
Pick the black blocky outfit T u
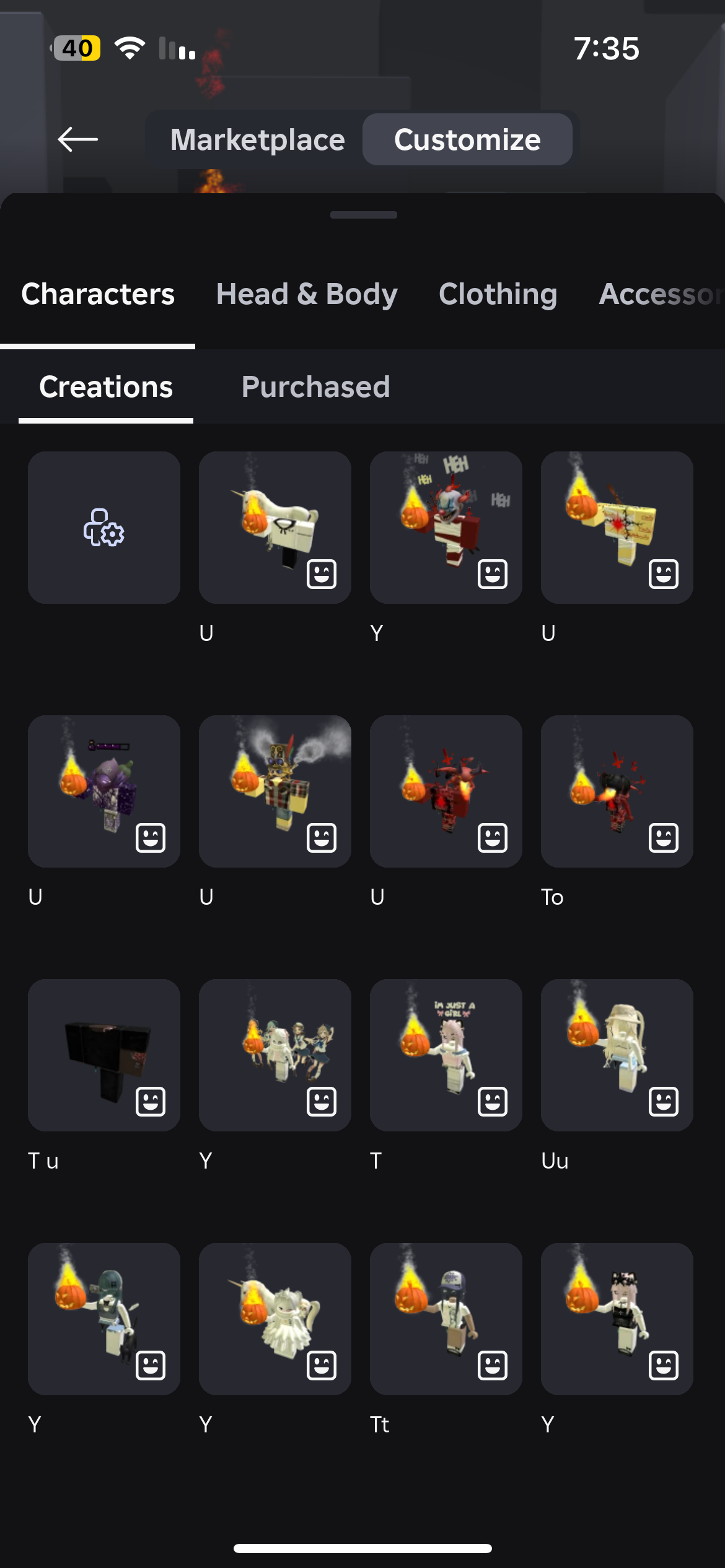104,1055
